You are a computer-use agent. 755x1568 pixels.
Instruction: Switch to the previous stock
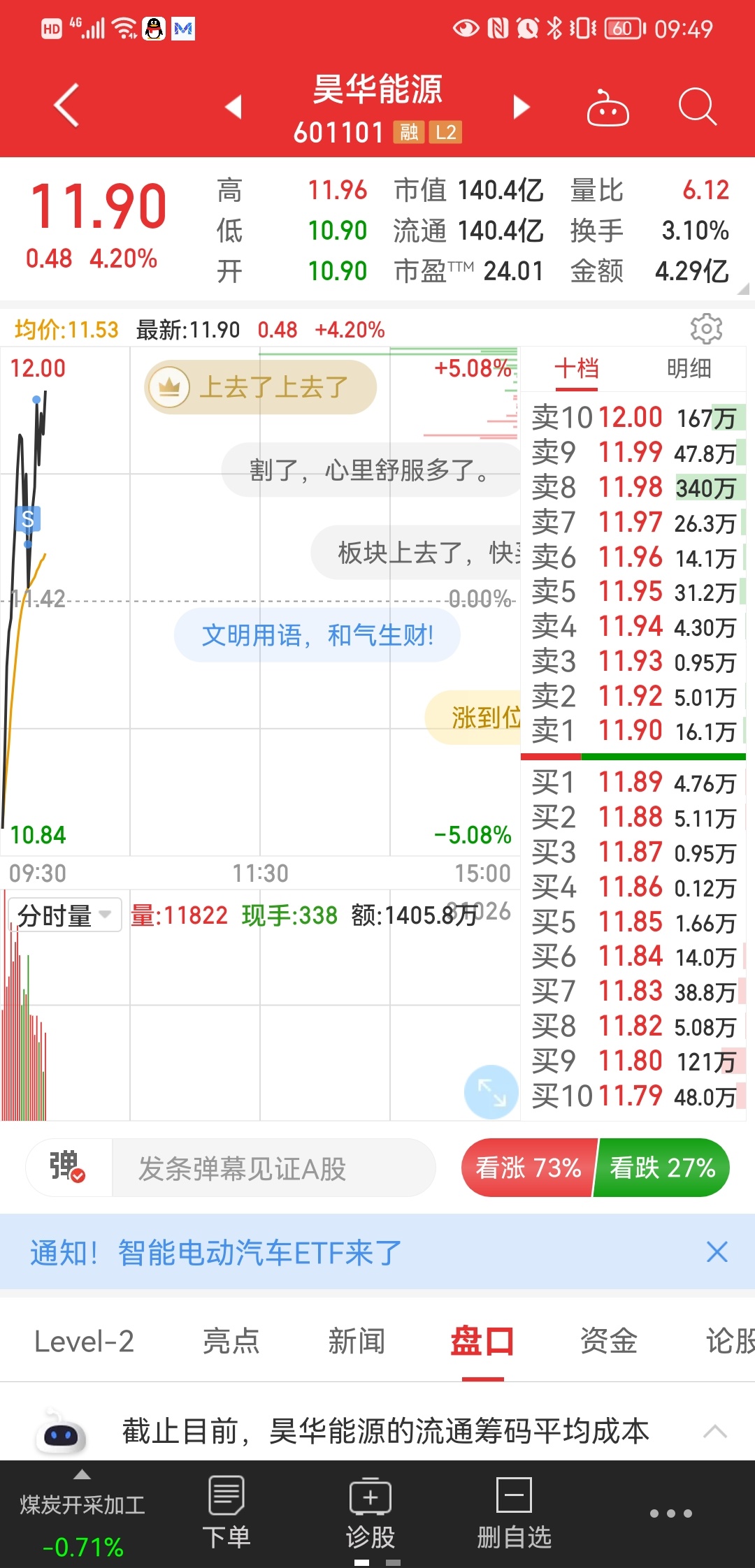(x=233, y=107)
